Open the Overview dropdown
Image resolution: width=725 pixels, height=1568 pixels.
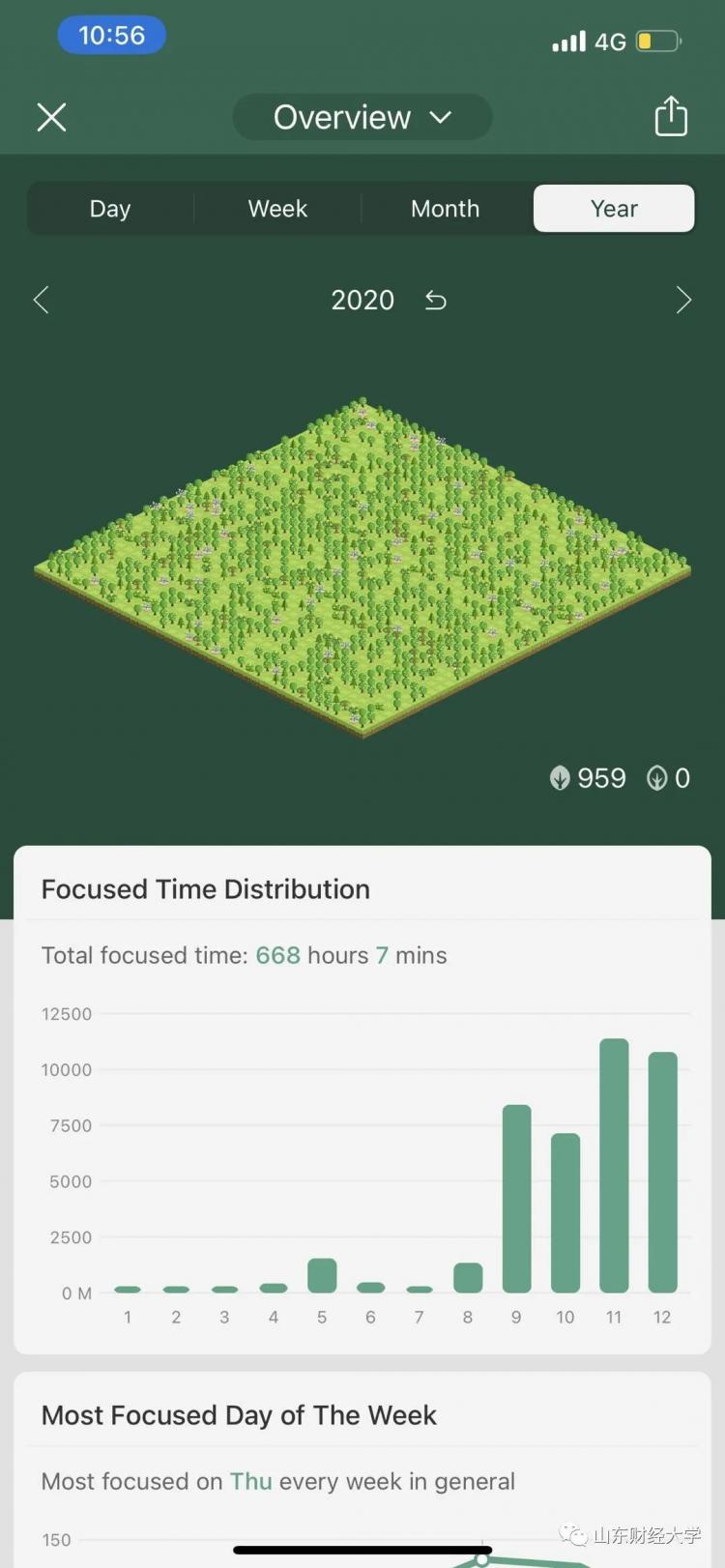click(x=362, y=117)
